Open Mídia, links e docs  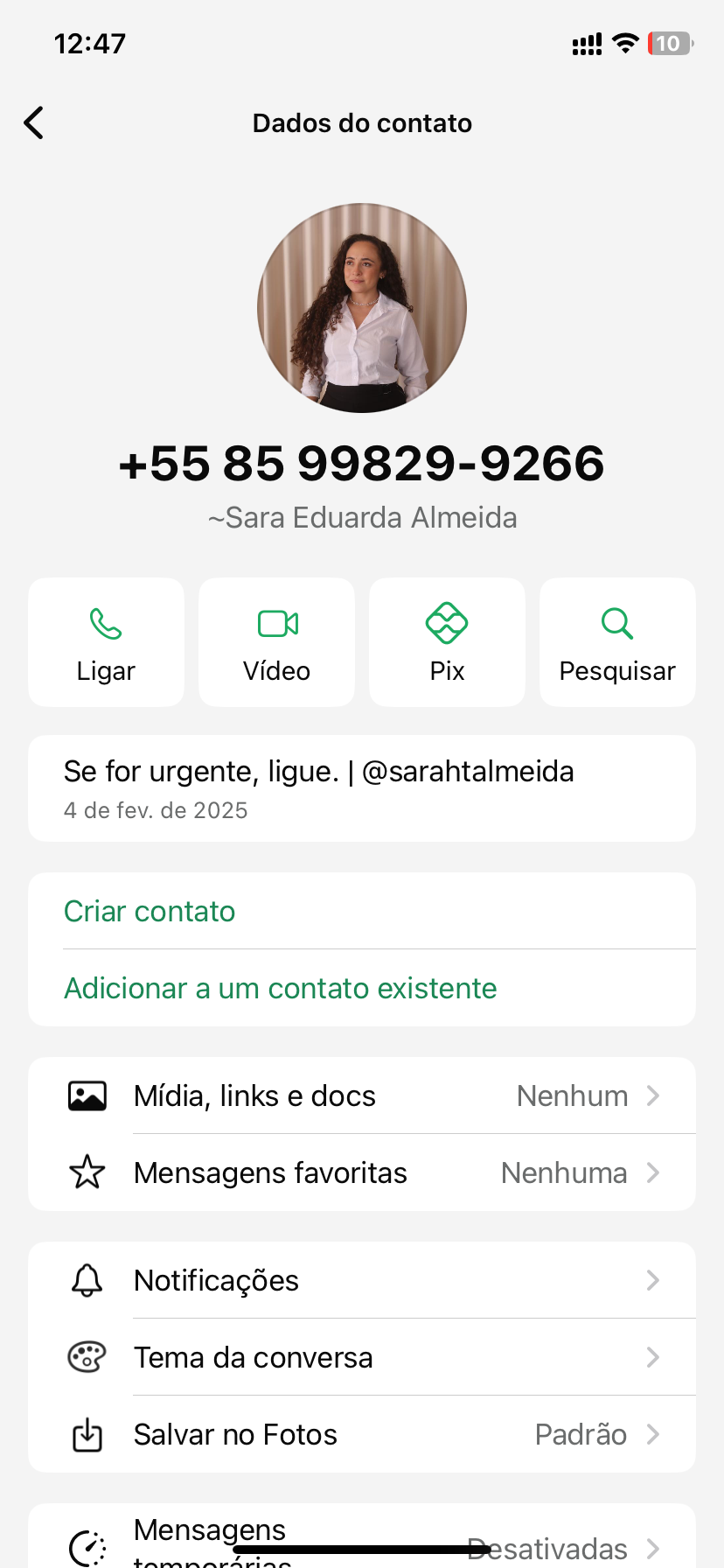click(x=362, y=1096)
